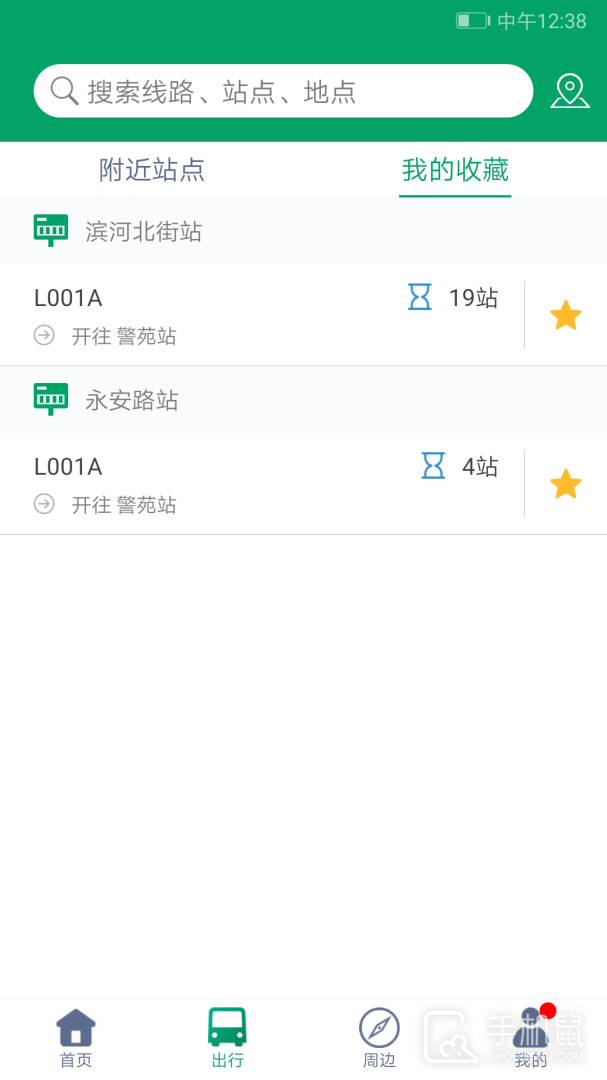Go to the 首页 tab

pos(76,1038)
